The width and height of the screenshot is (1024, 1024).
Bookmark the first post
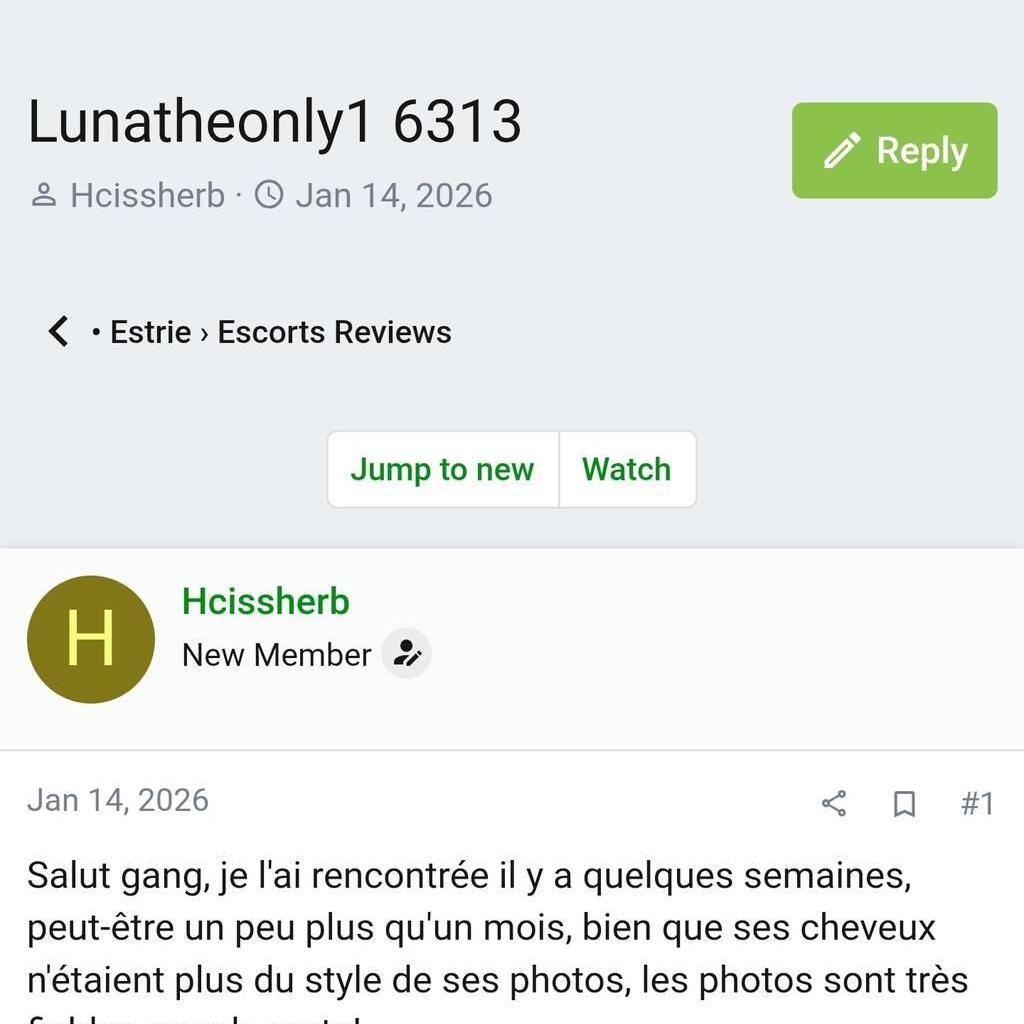click(904, 803)
